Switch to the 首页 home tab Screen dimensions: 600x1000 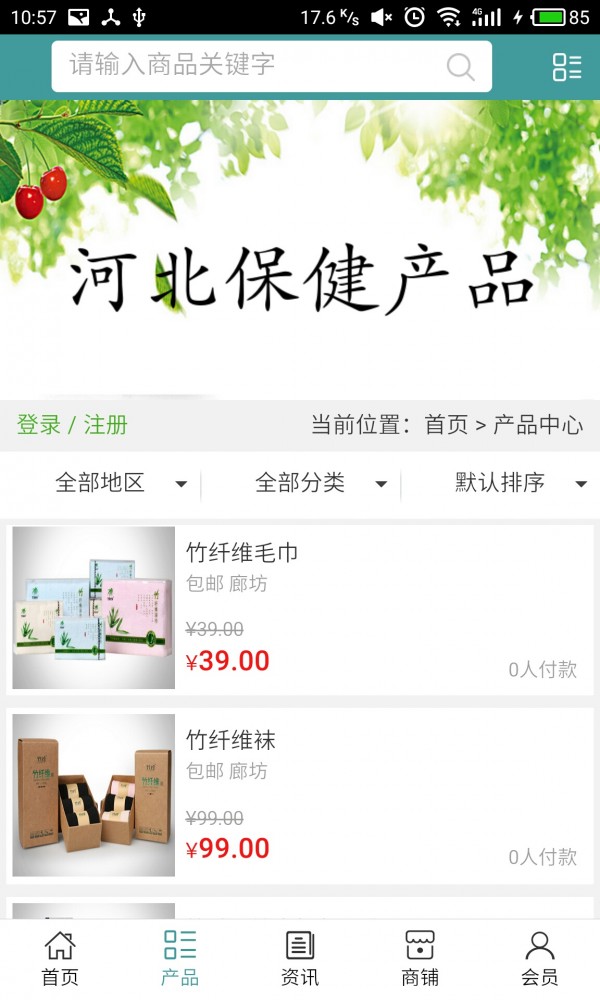click(60, 958)
